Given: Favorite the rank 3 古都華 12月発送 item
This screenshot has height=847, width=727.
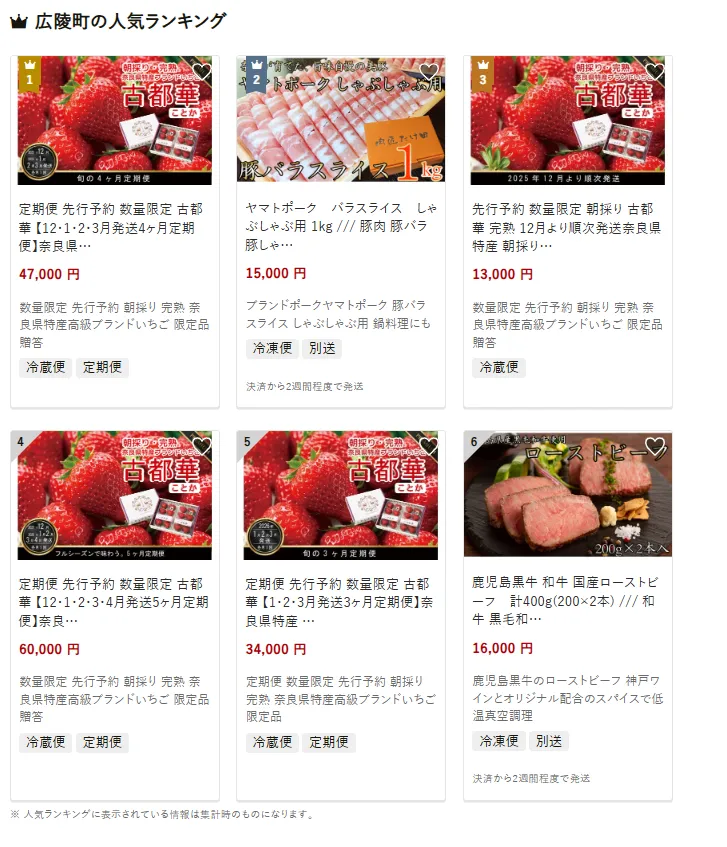Looking at the screenshot, I should pyautogui.click(x=655, y=72).
